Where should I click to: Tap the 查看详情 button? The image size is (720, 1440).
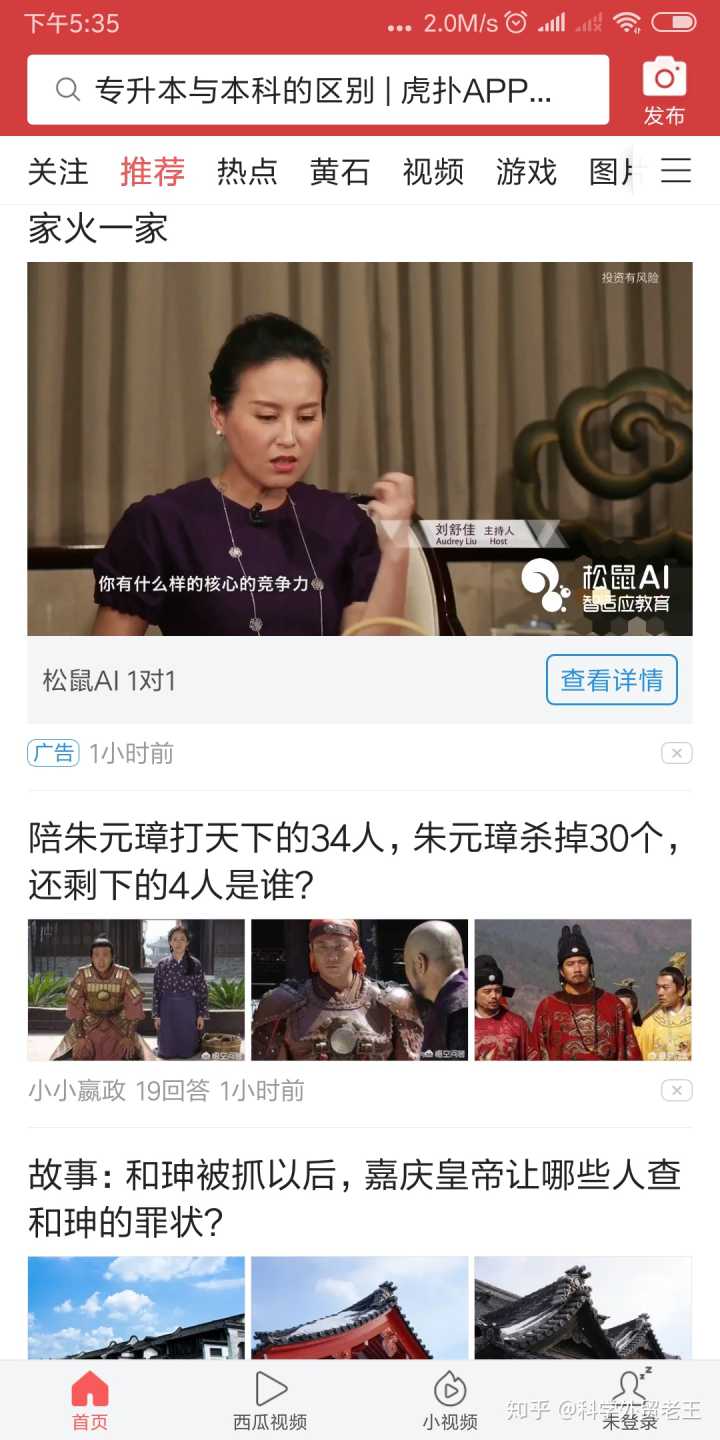click(x=611, y=680)
